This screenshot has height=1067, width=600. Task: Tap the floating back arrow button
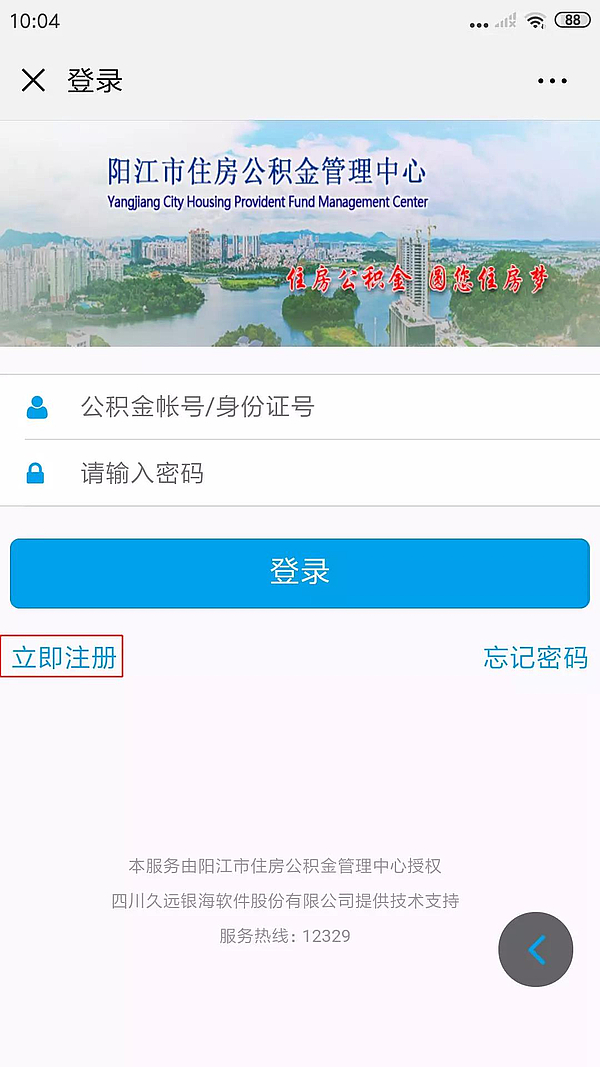point(536,949)
